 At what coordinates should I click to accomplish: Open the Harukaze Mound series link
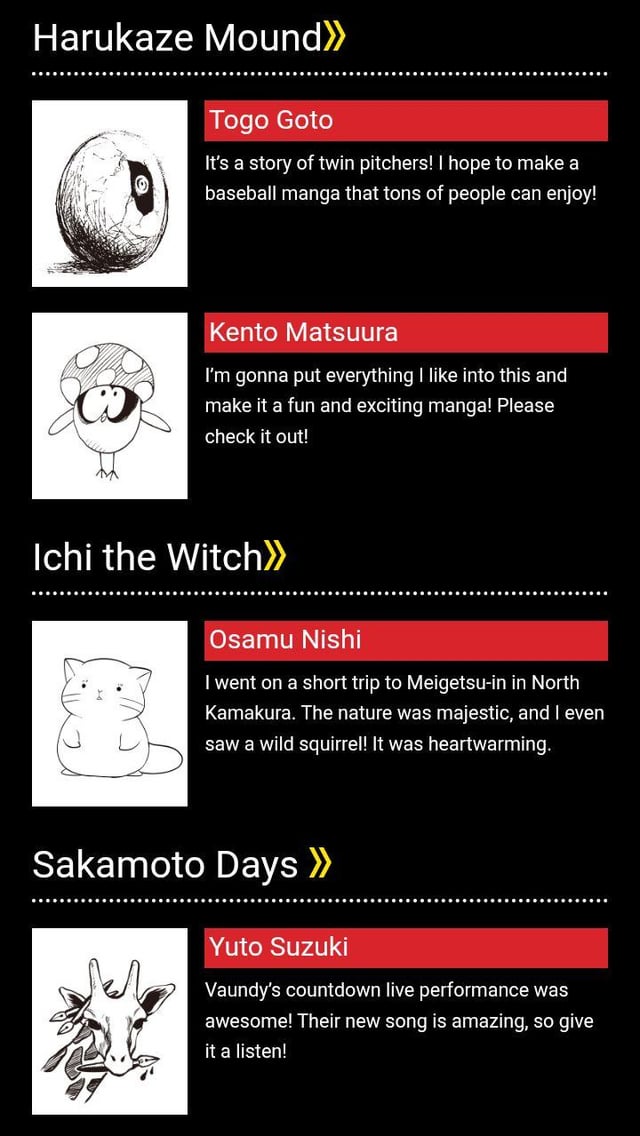click(188, 38)
